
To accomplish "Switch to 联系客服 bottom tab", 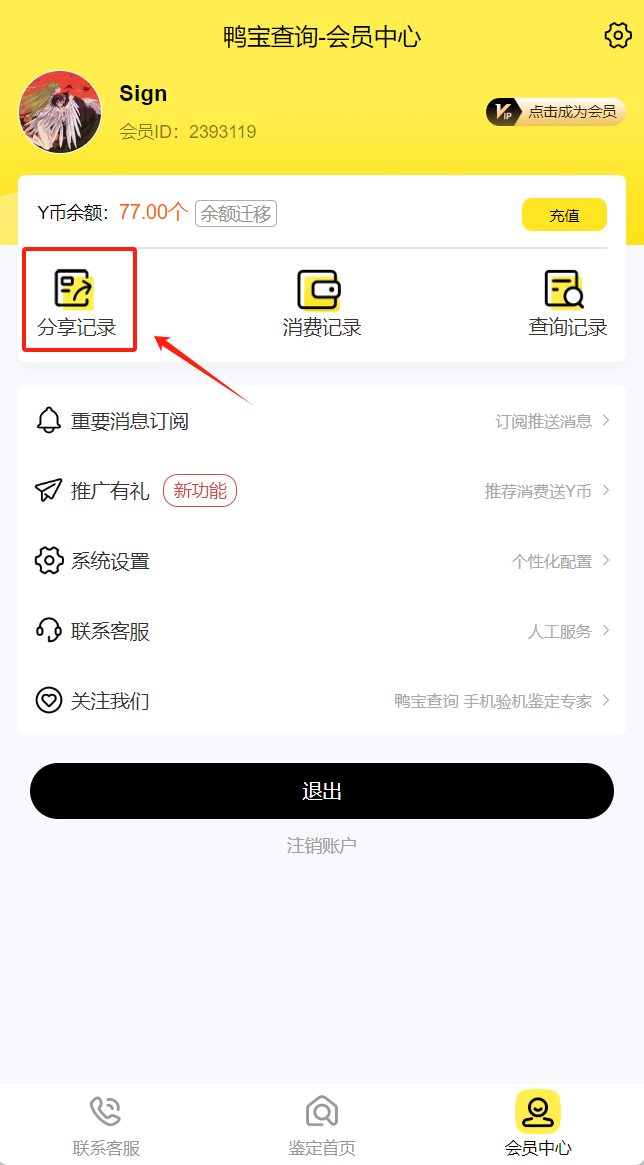I will (x=106, y=1125).
